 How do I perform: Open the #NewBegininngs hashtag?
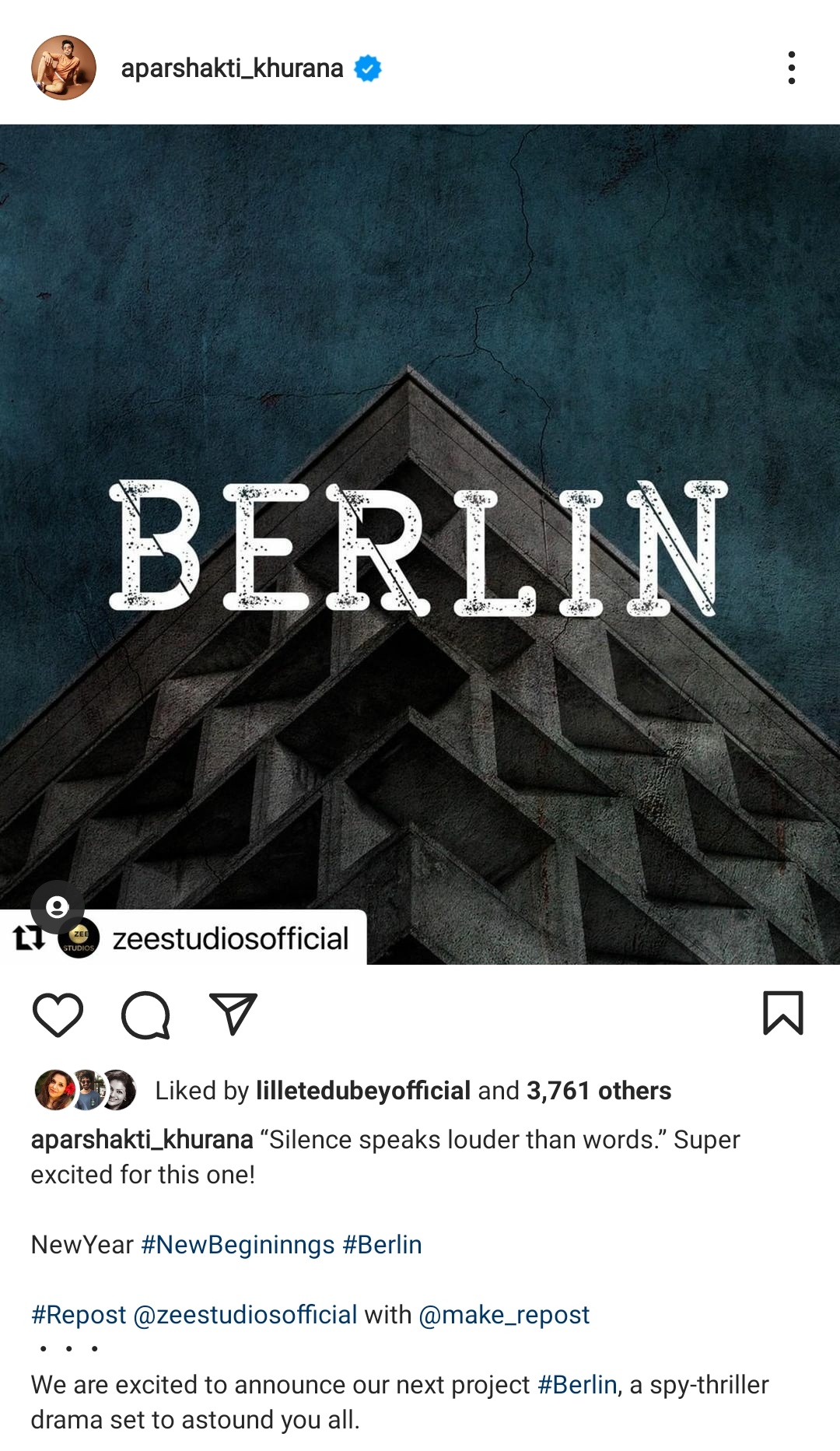tap(237, 1245)
